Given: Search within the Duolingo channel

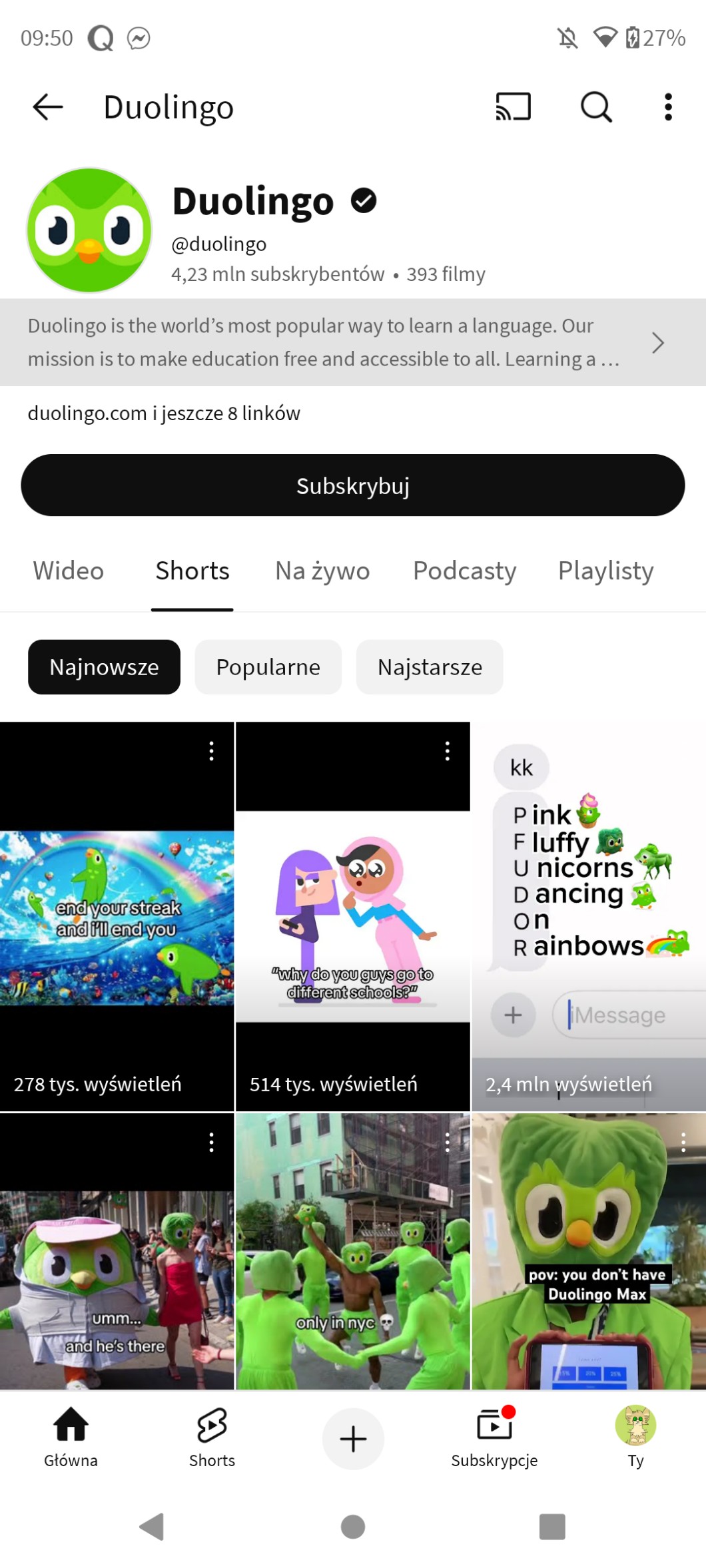Looking at the screenshot, I should tap(595, 107).
